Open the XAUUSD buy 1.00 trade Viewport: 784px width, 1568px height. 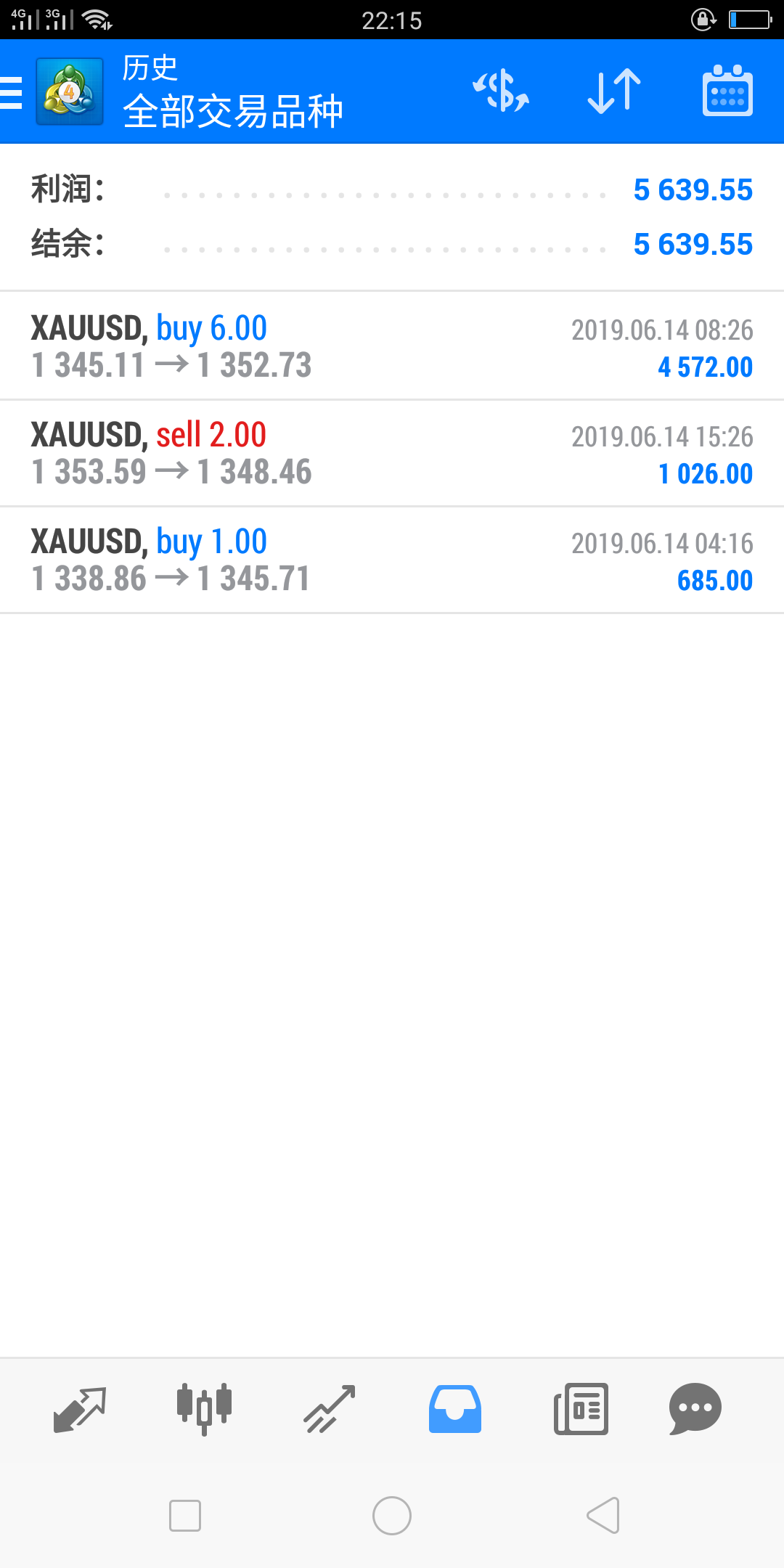click(x=392, y=560)
